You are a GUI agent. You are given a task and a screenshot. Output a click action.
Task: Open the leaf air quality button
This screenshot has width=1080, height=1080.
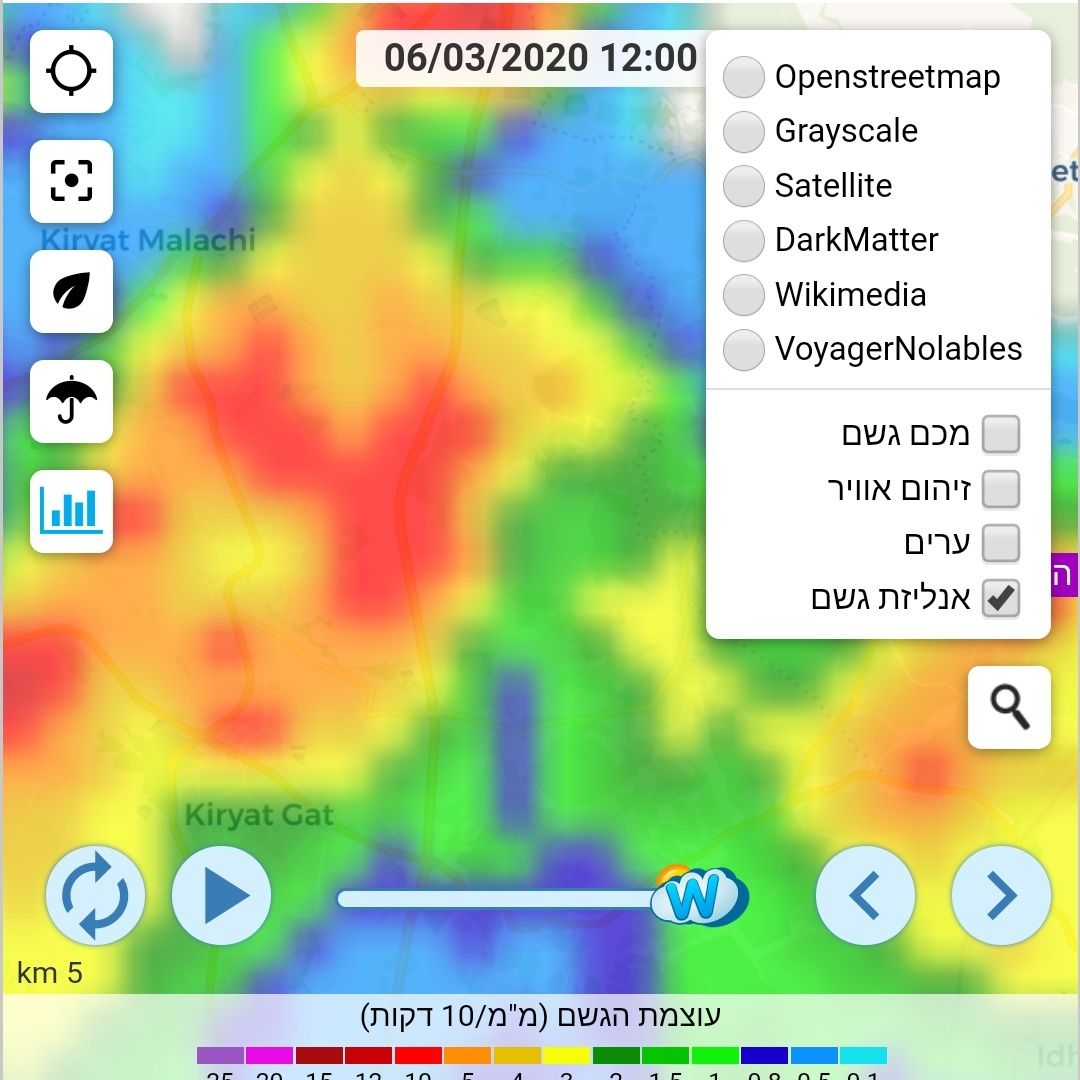(x=71, y=291)
